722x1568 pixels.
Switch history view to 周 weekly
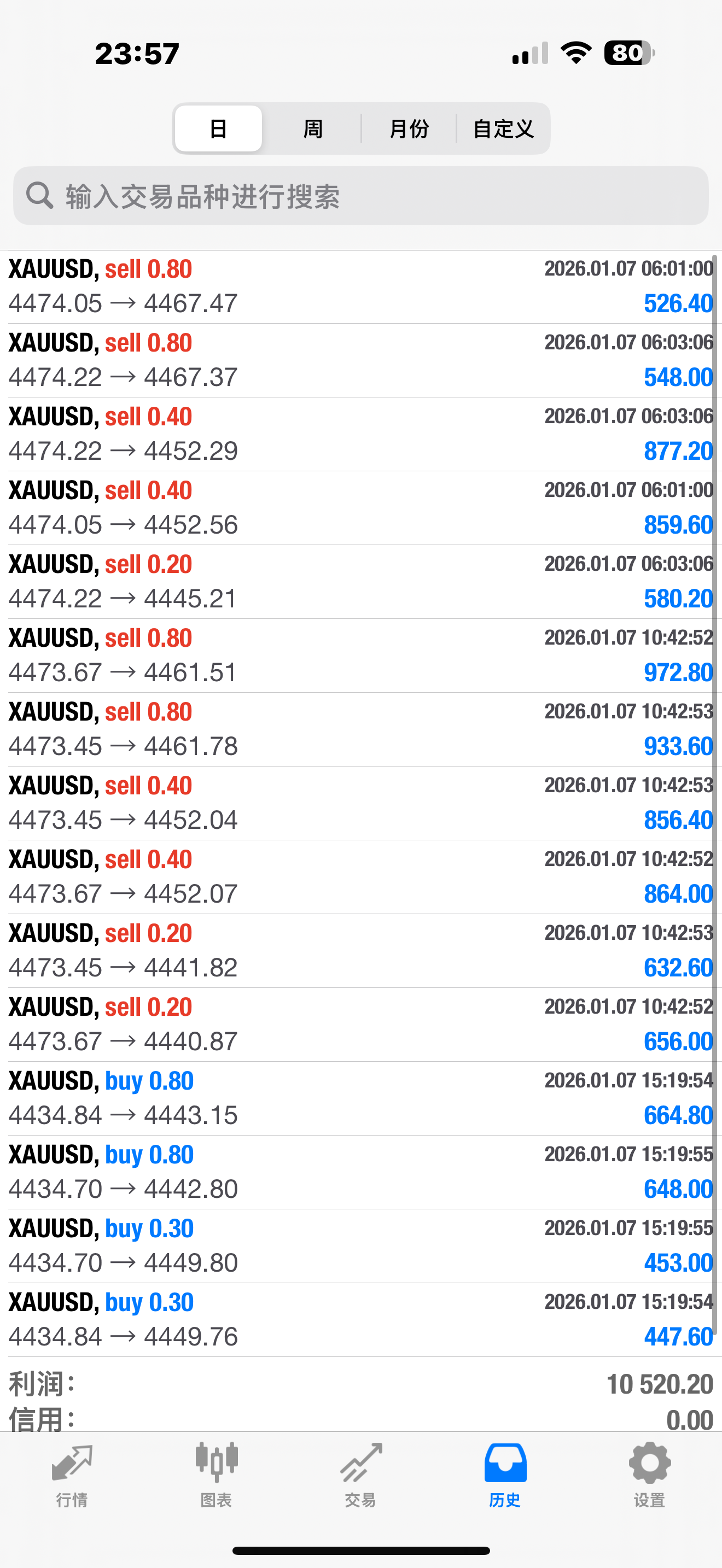coord(313,128)
